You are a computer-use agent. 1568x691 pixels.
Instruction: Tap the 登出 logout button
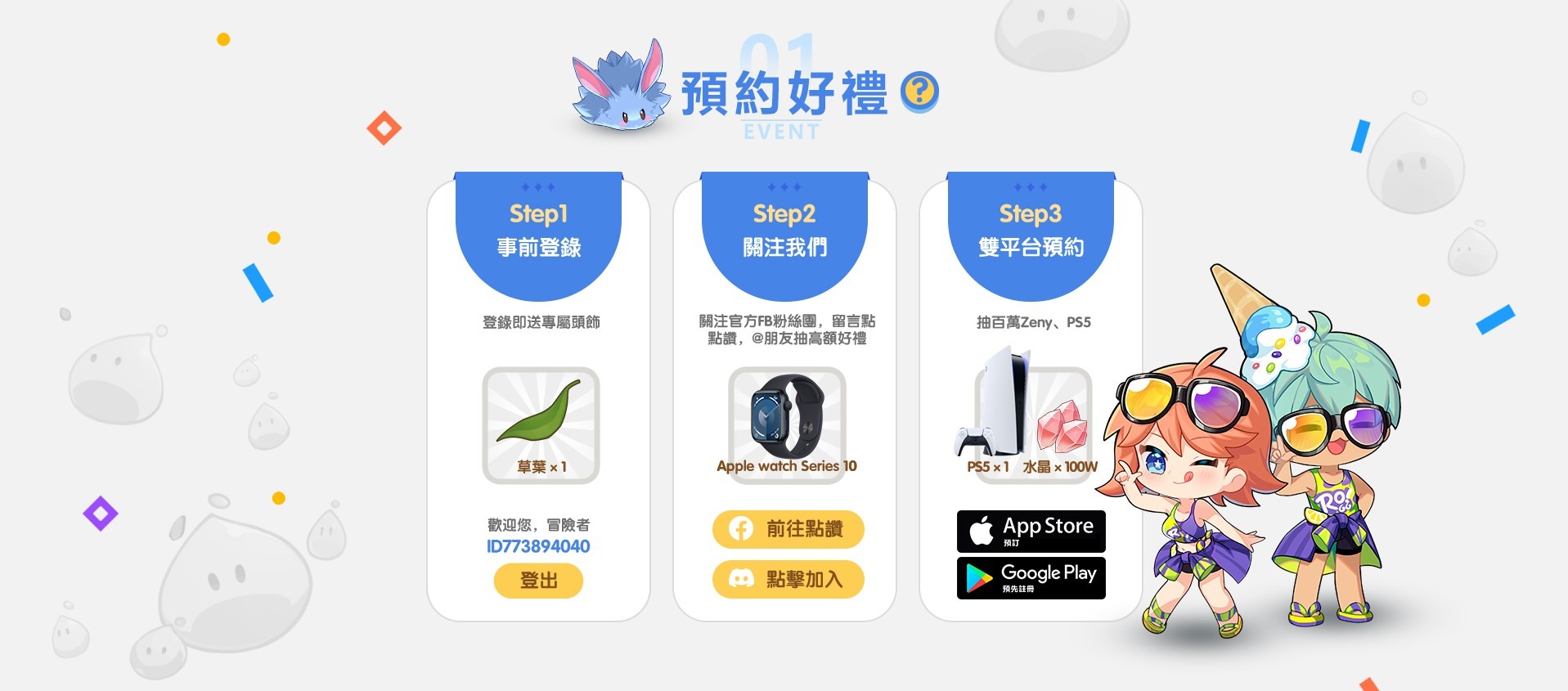pos(538,581)
